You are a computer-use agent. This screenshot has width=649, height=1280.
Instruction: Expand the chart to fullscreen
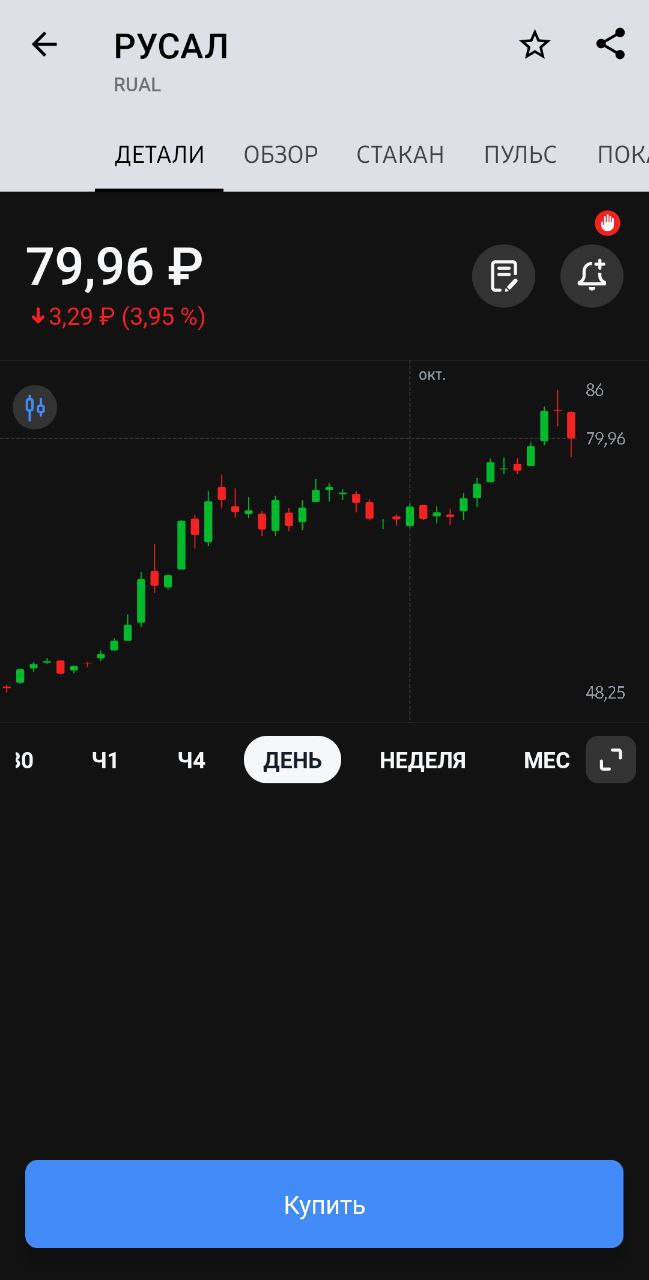(611, 760)
